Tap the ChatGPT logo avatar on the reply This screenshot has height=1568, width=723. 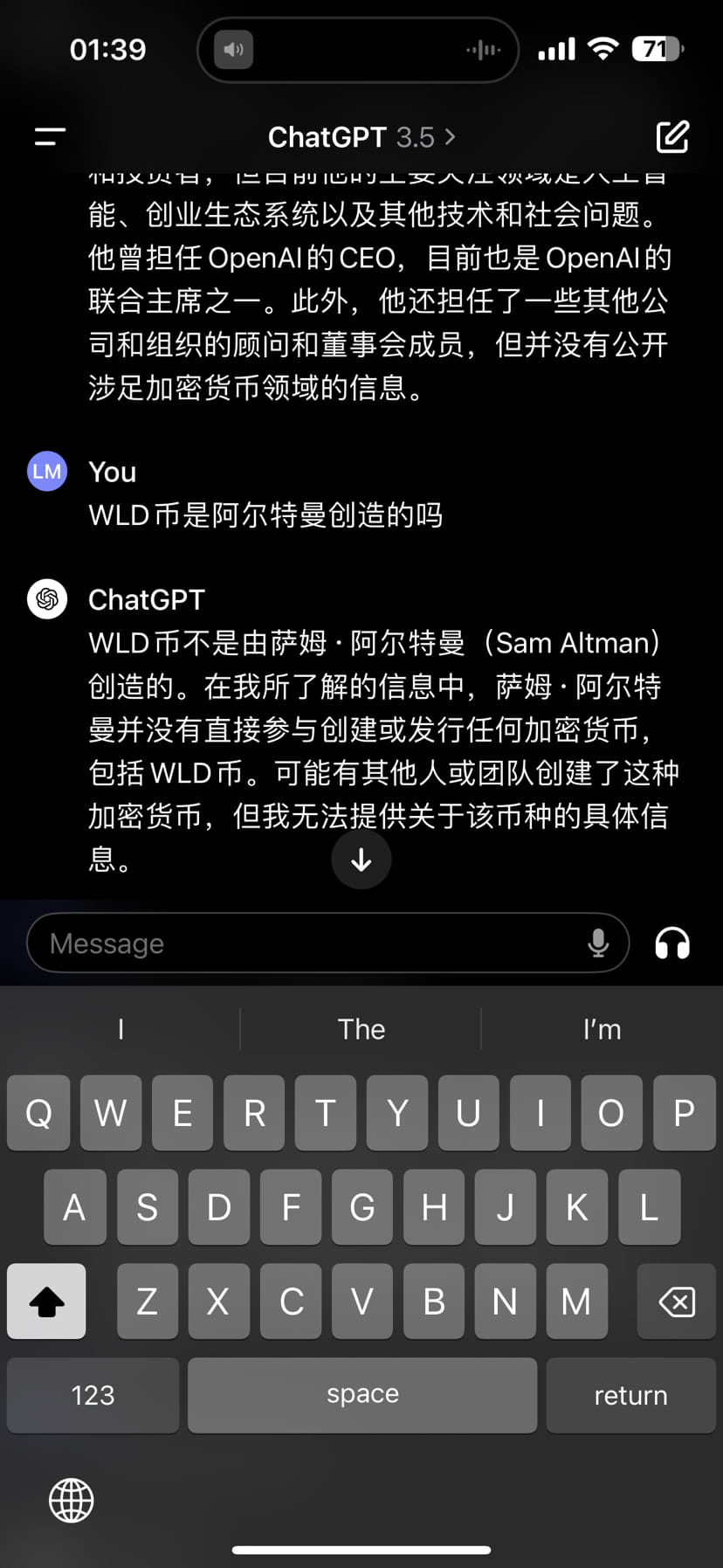(x=46, y=599)
